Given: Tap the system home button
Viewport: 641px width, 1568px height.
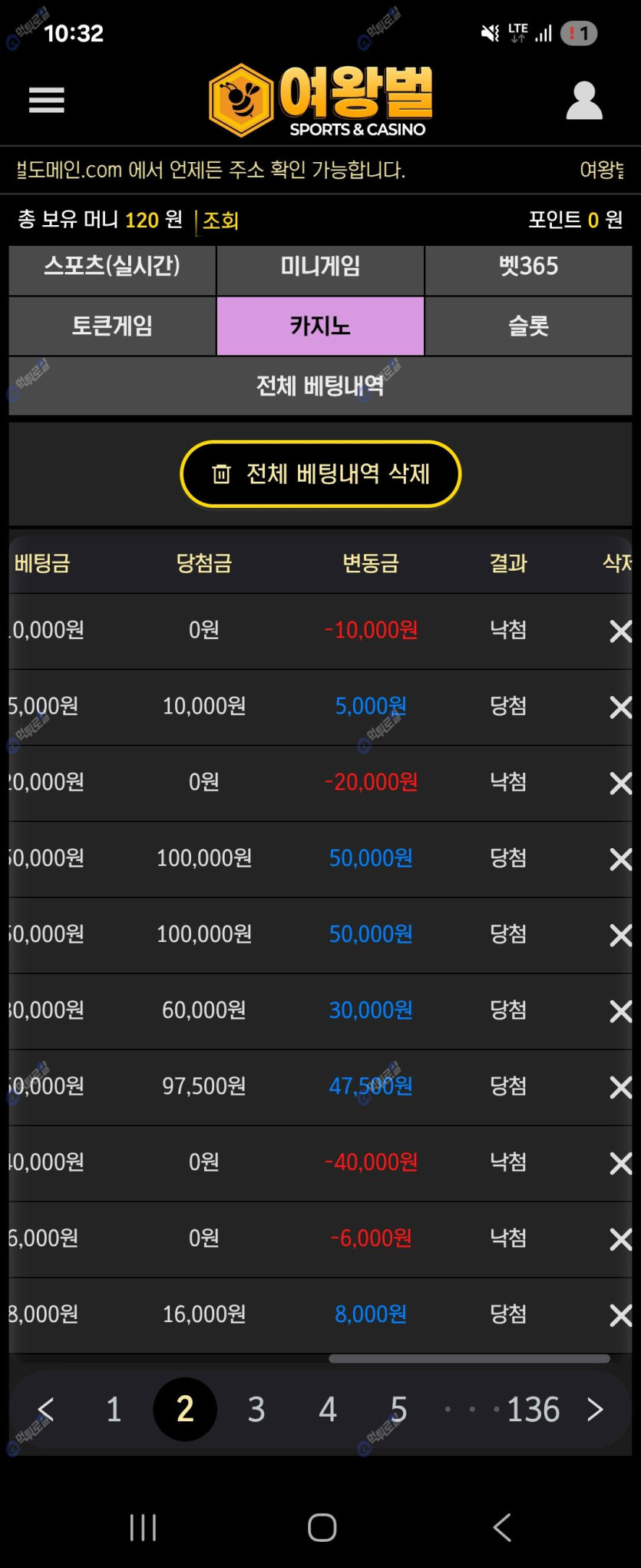Looking at the screenshot, I should point(322,1527).
